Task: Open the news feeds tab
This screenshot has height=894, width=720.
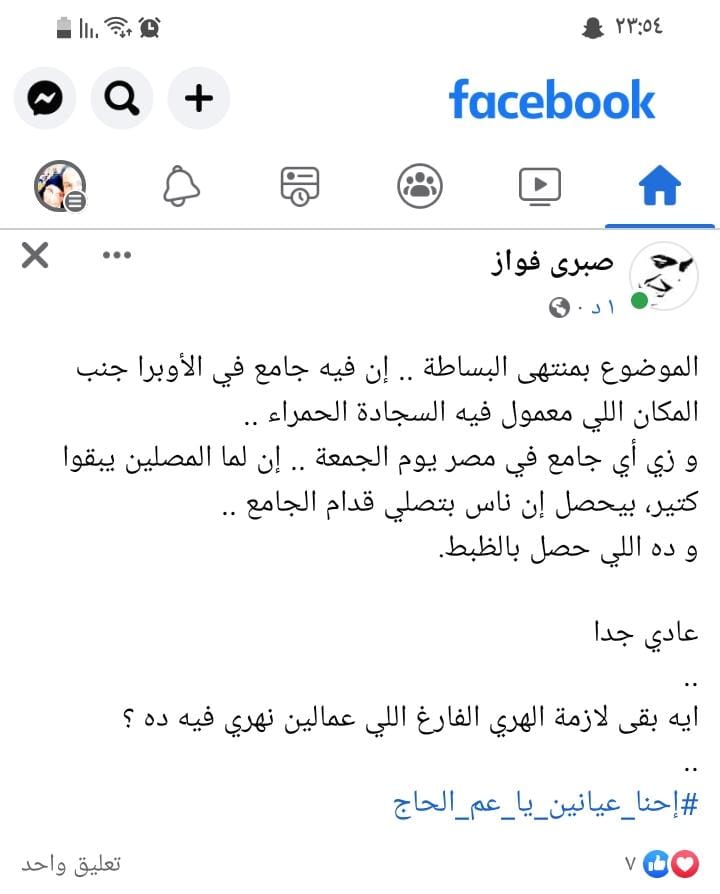Action: [x=299, y=186]
